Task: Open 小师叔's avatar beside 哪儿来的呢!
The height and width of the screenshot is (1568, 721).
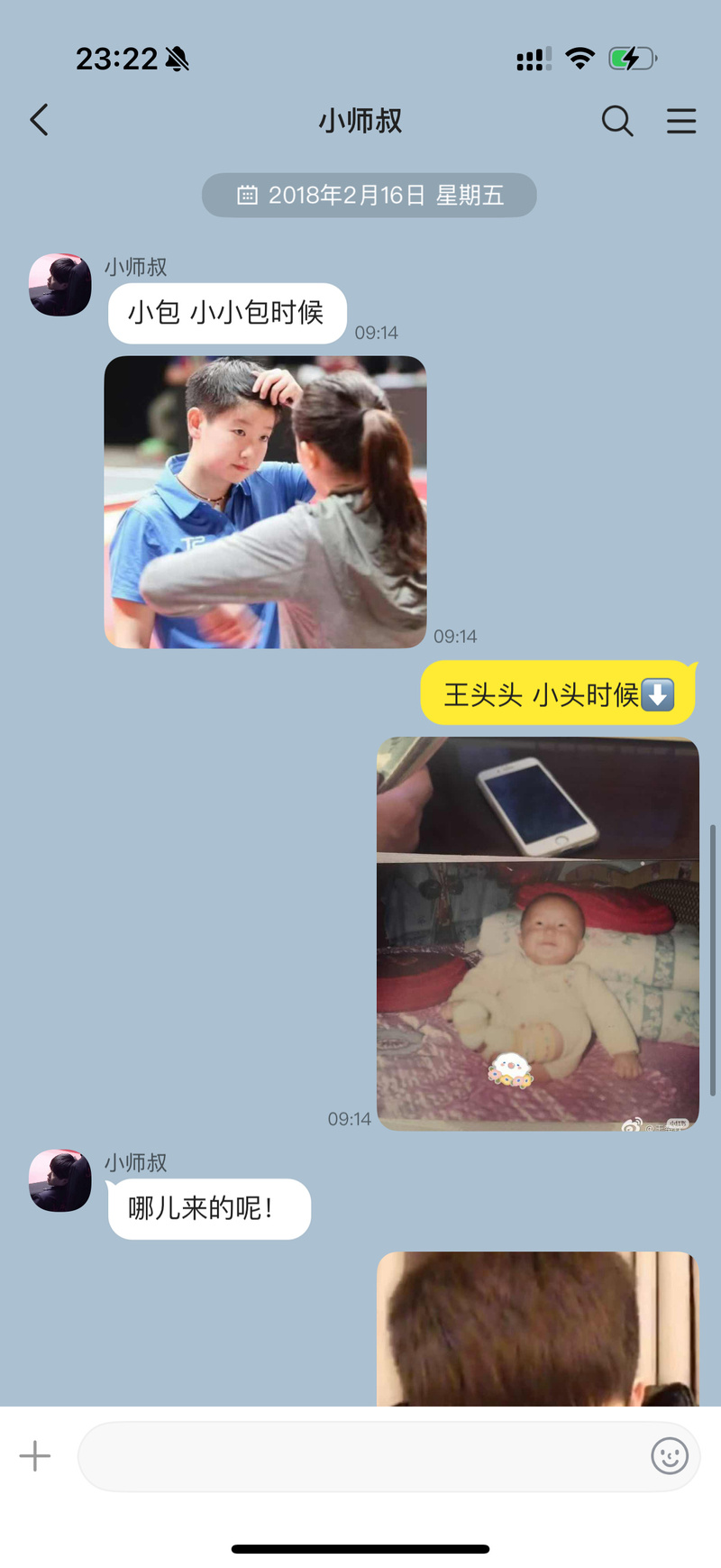Action: (x=60, y=1180)
